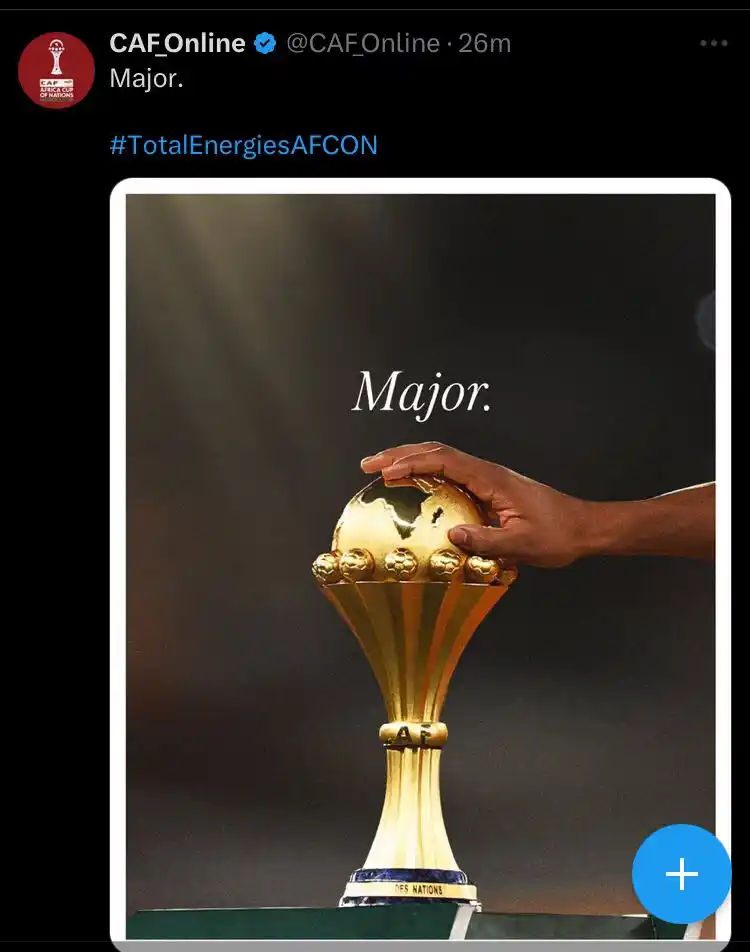Open CAF_Online profile picture
The image size is (750, 952).
coord(56,70)
